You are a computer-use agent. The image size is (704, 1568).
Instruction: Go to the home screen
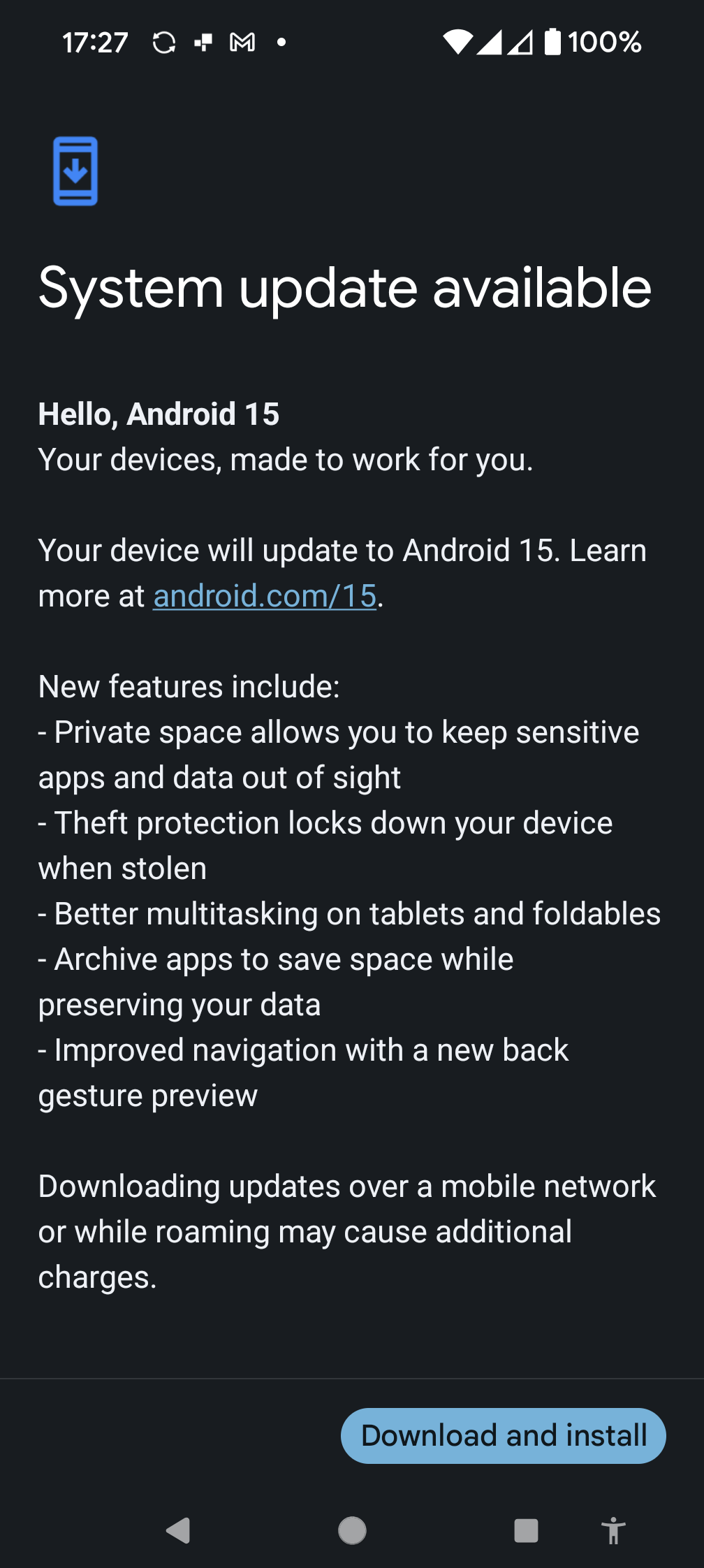pos(352,1530)
